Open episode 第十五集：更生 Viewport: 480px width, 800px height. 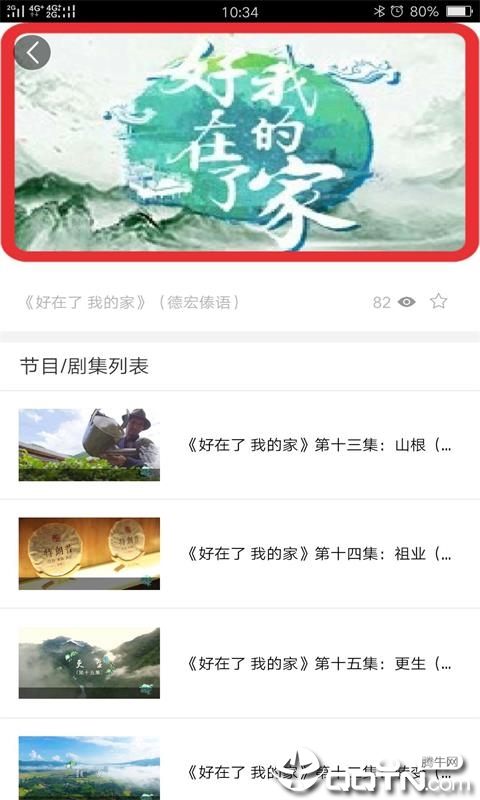(240, 663)
